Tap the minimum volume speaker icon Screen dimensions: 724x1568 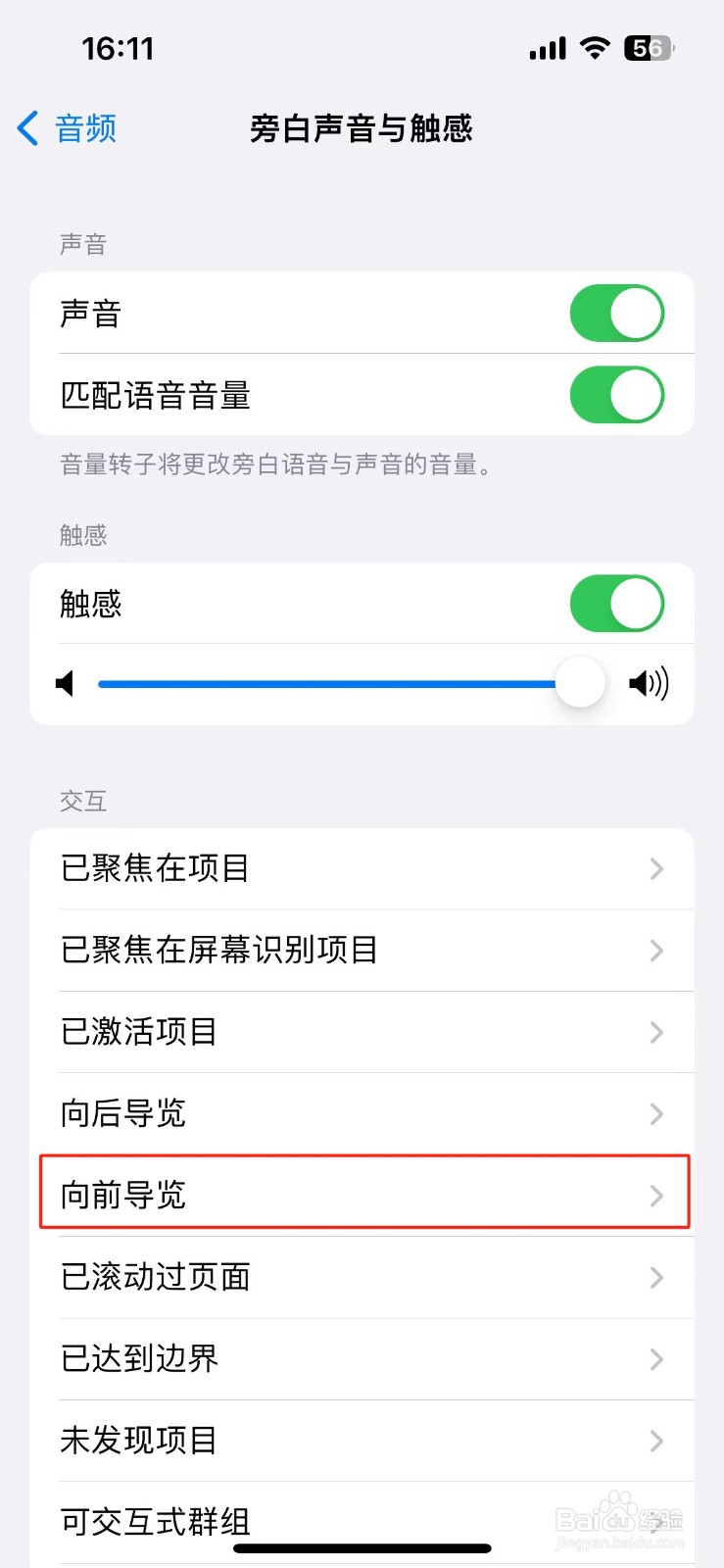pos(65,684)
